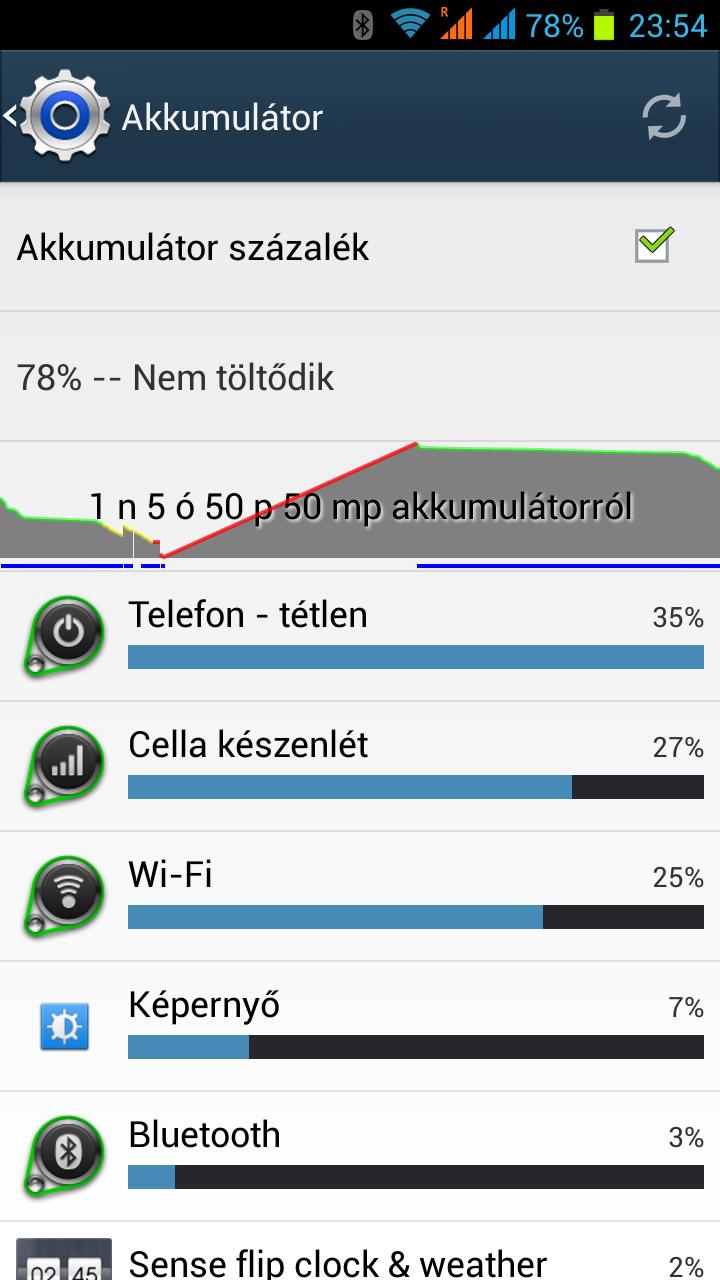View Bluetooth battery usage details
The height and width of the screenshot is (1280, 720).
360,1156
